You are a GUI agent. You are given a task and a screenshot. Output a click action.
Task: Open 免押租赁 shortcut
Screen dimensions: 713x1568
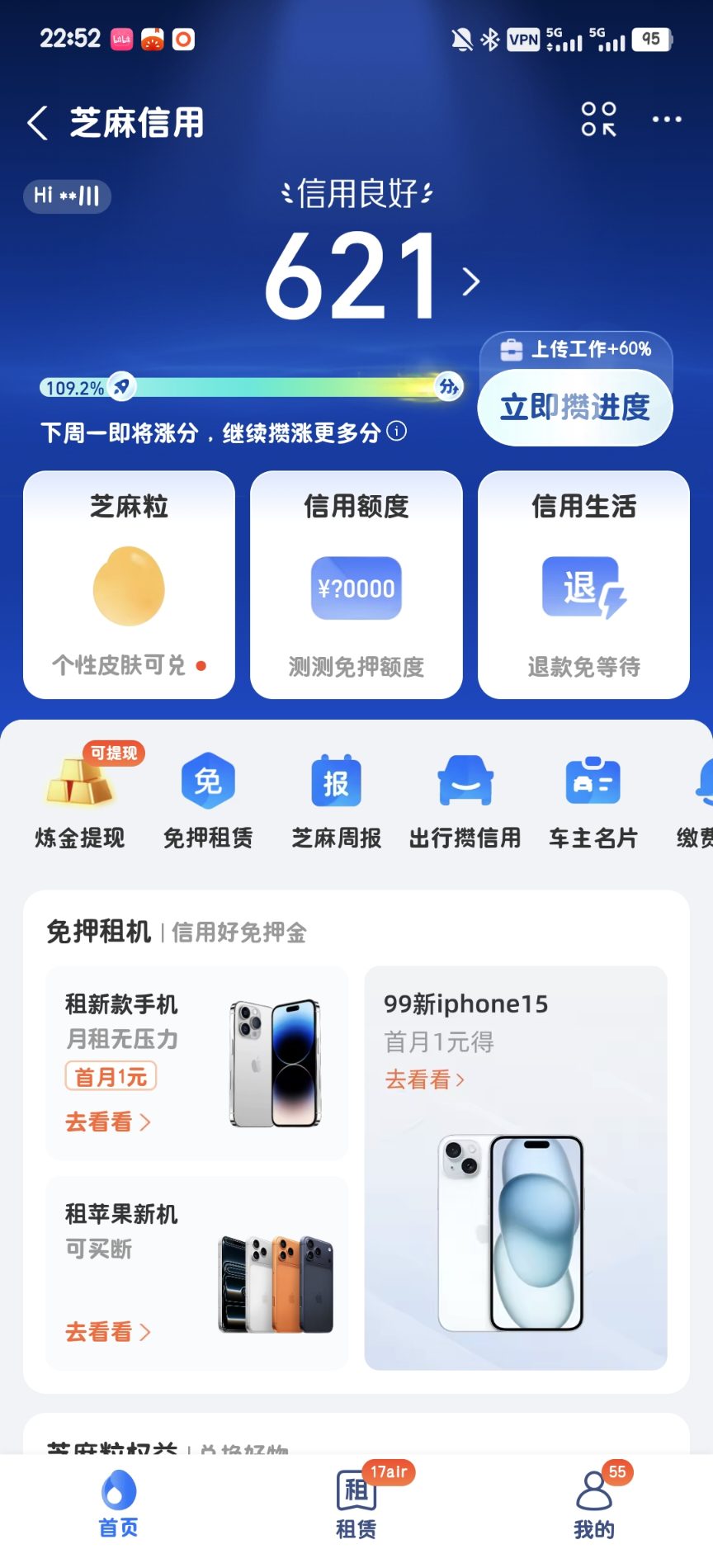point(208,799)
